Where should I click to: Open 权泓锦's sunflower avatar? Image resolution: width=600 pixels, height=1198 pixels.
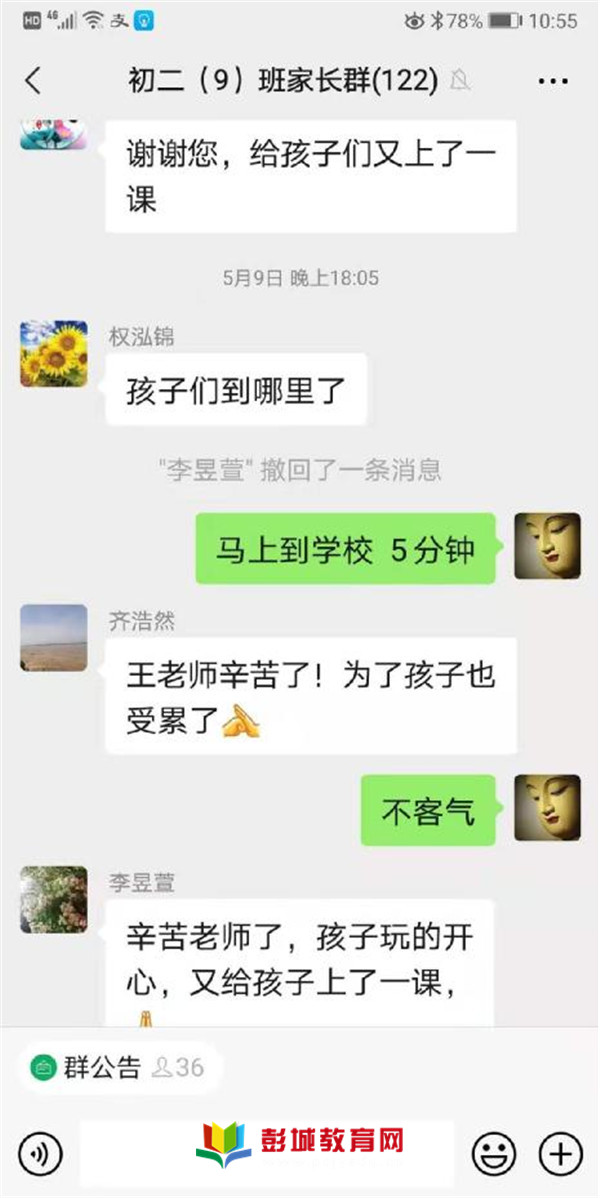[54, 353]
